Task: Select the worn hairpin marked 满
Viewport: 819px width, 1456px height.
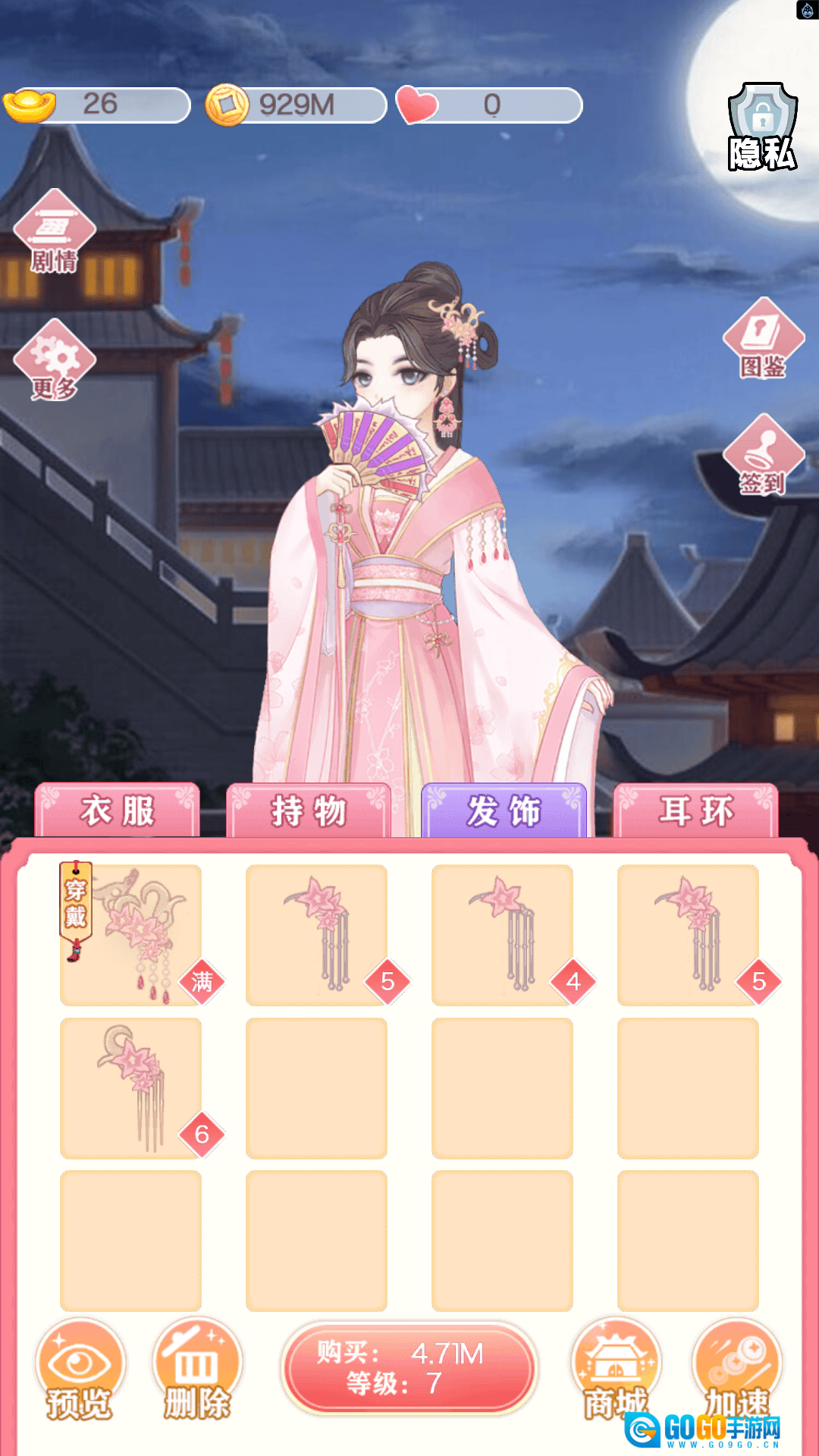Action: (x=130, y=934)
